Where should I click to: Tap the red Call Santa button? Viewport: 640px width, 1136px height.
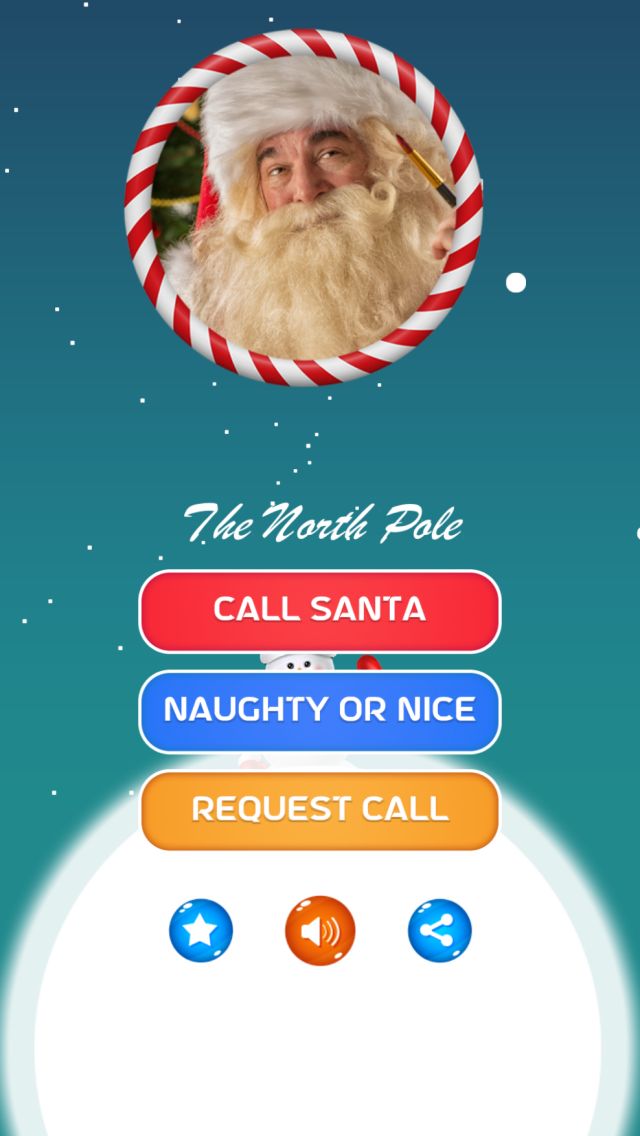click(319, 610)
